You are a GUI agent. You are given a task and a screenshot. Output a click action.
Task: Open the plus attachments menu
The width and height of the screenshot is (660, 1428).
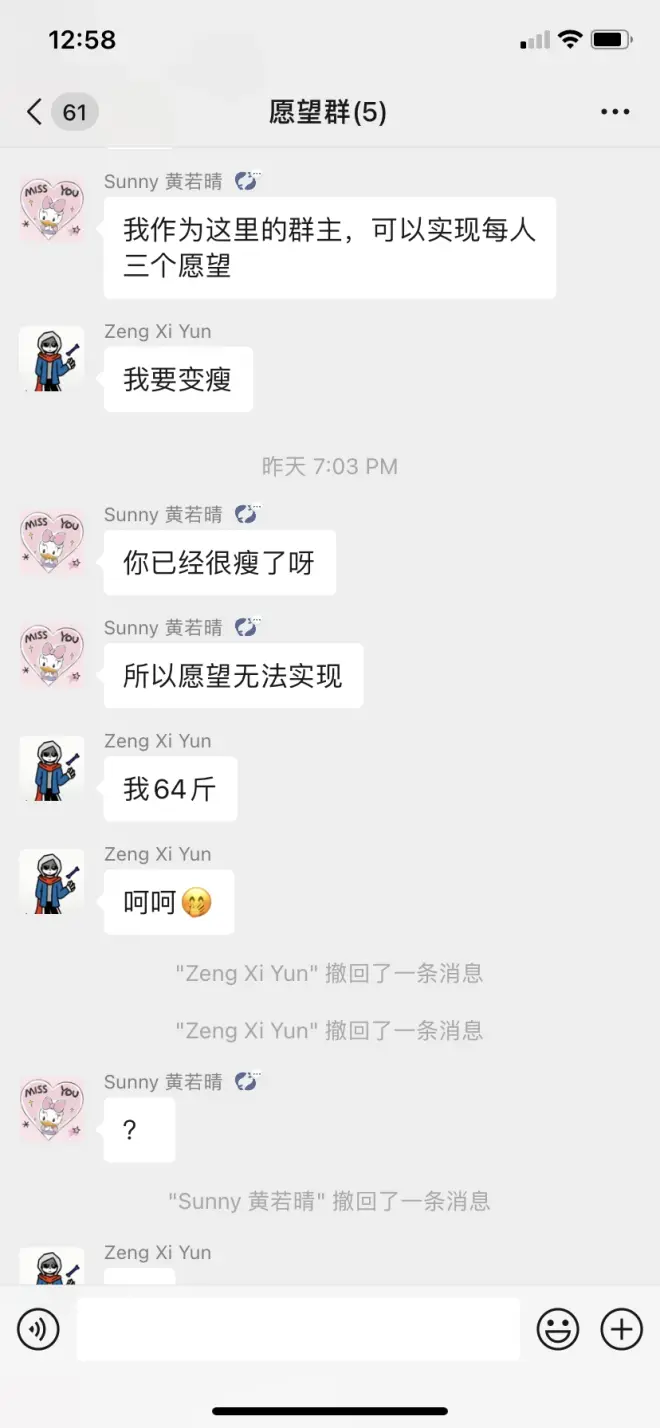click(x=621, y=1329)
